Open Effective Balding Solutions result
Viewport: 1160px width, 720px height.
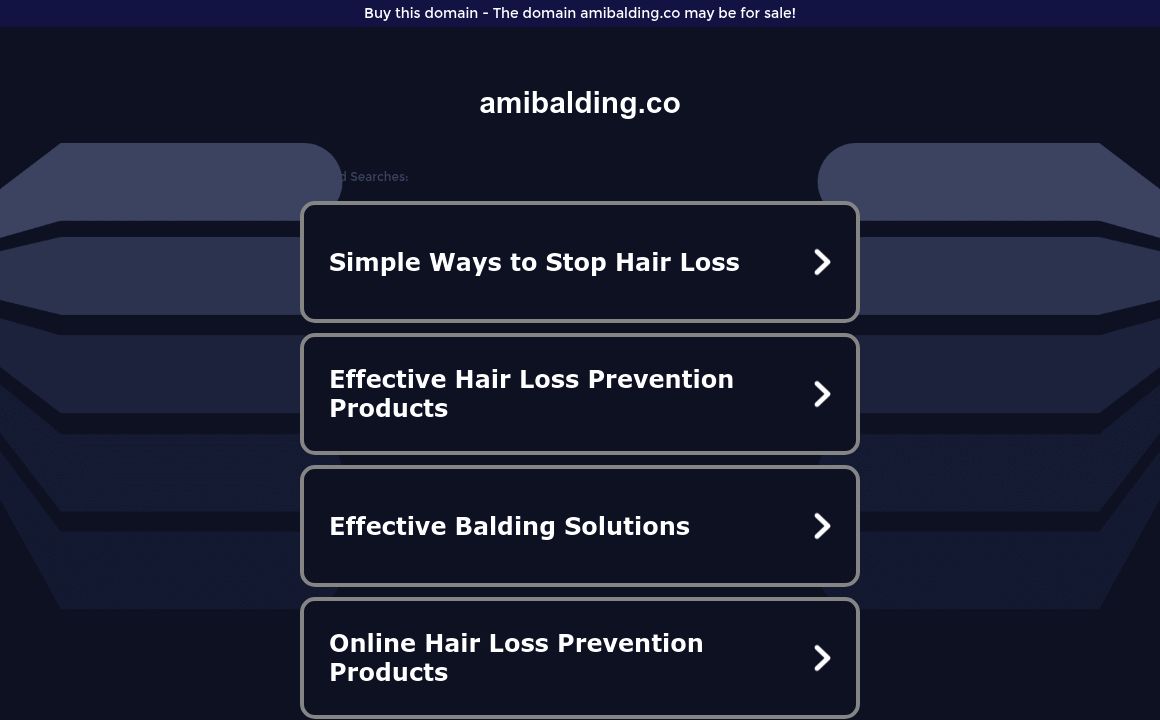pyautogui.click(x=579, y=526)
